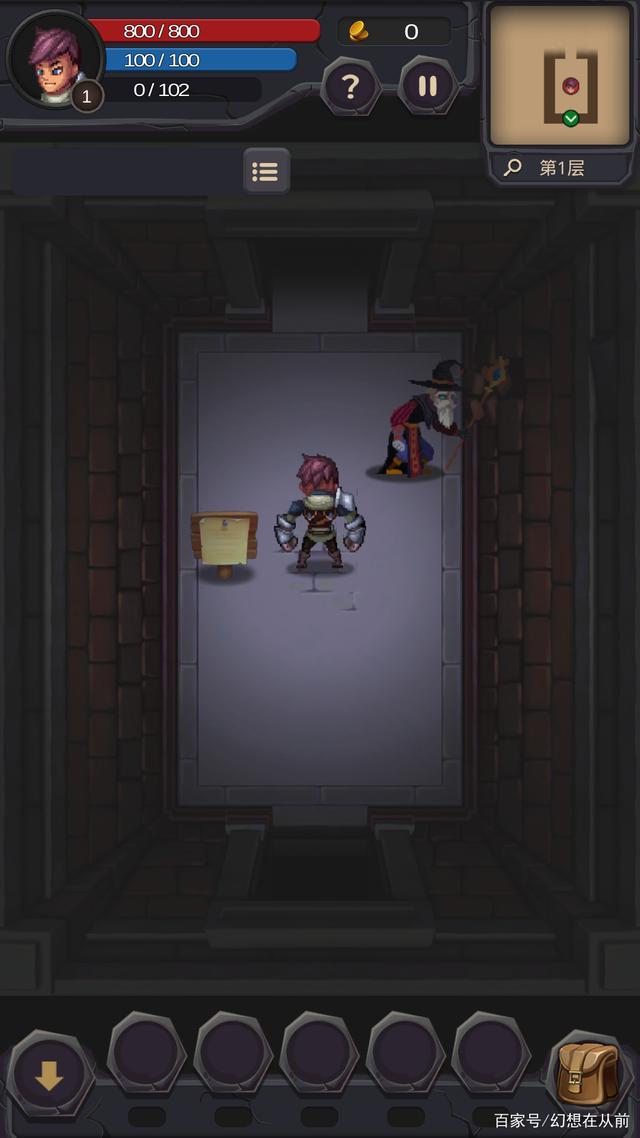Screen dimensions: 640x1138
Task: Open the dungeon minimap
Action: pyautogui.click(x=561, y=77)
